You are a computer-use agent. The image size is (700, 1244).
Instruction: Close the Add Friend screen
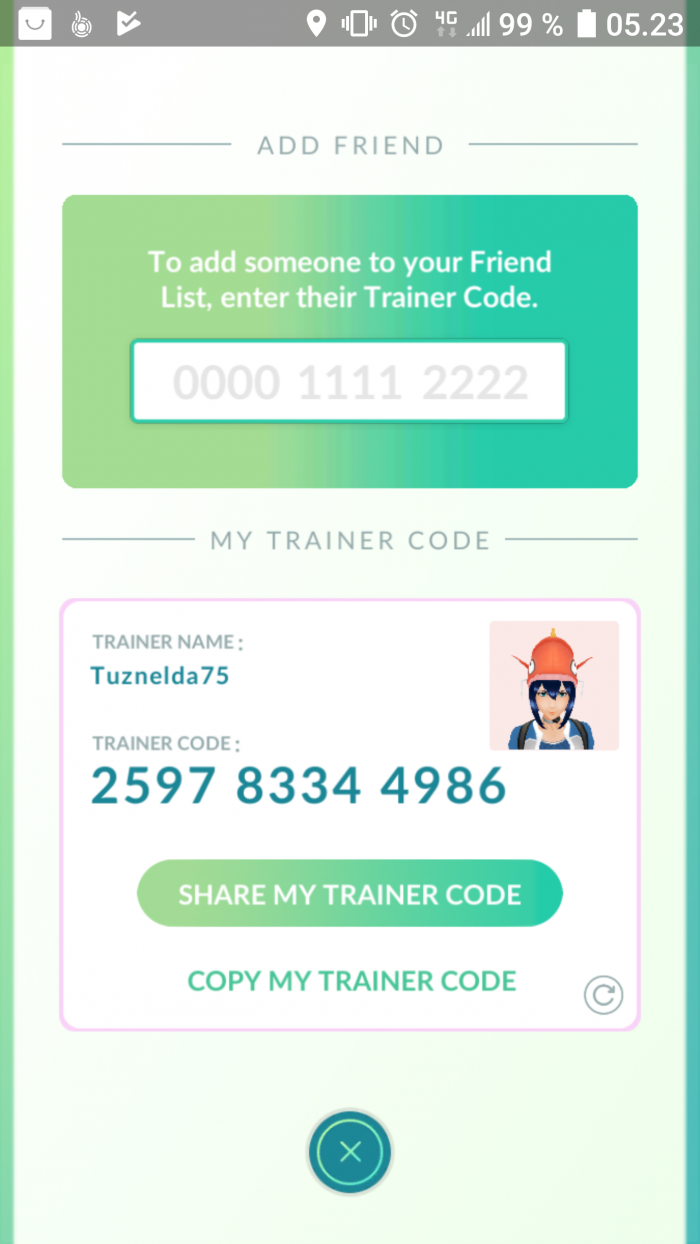350,1152
